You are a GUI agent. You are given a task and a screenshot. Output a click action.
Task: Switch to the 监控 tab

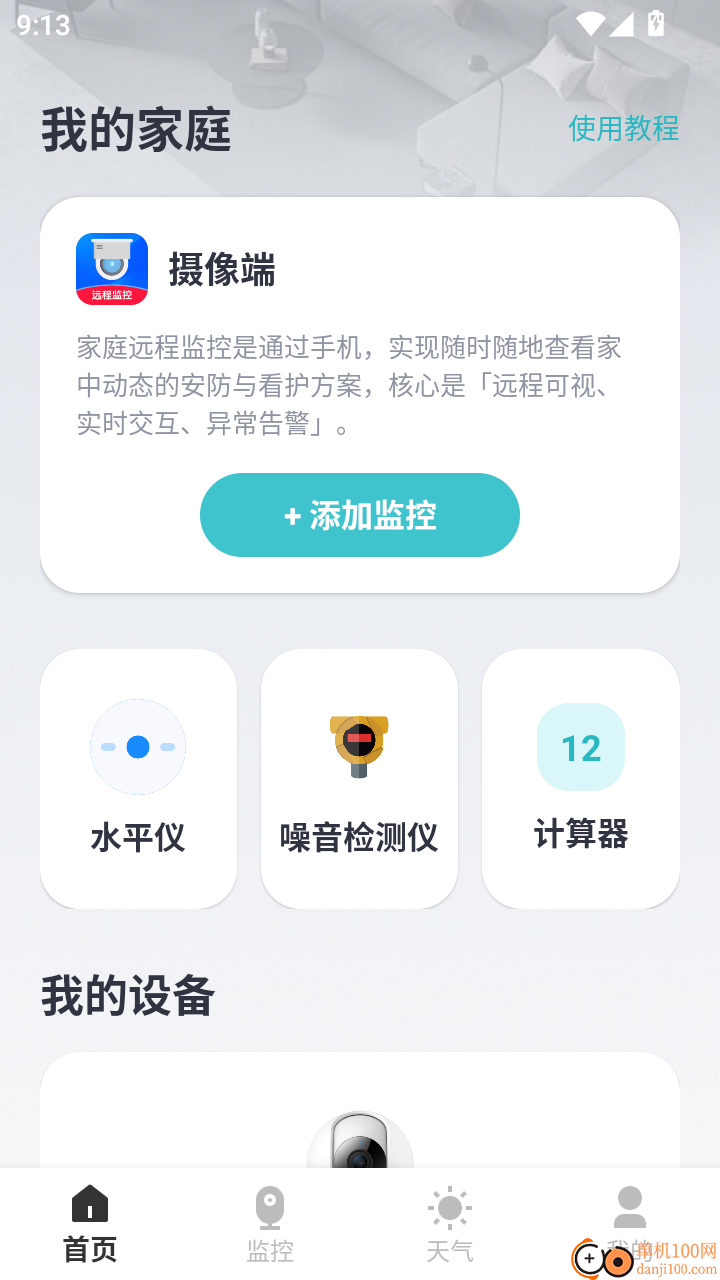click(270, 1222)
